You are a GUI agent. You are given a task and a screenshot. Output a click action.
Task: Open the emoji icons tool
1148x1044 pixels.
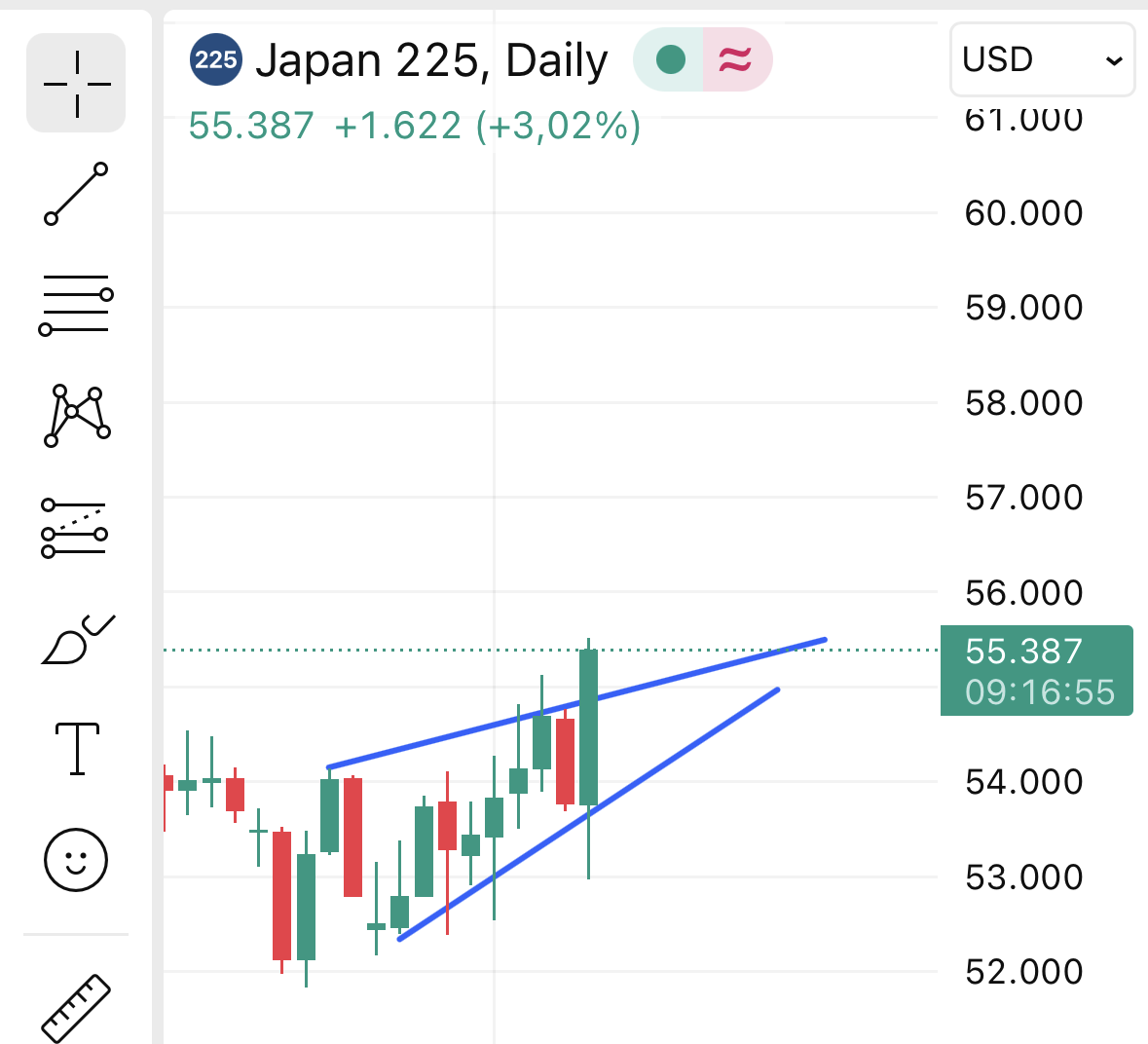[76, 860]
